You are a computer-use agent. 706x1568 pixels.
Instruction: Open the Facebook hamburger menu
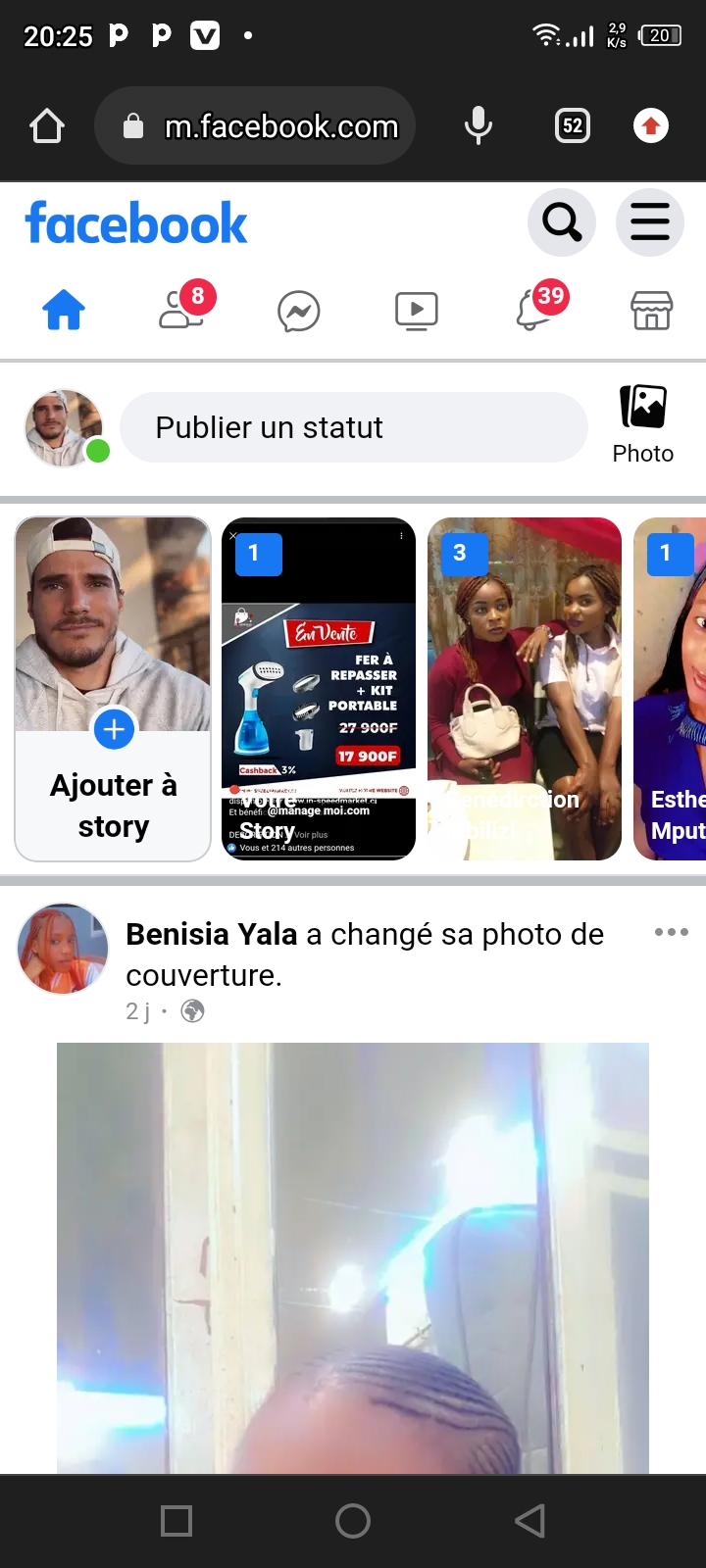(649, 222)
